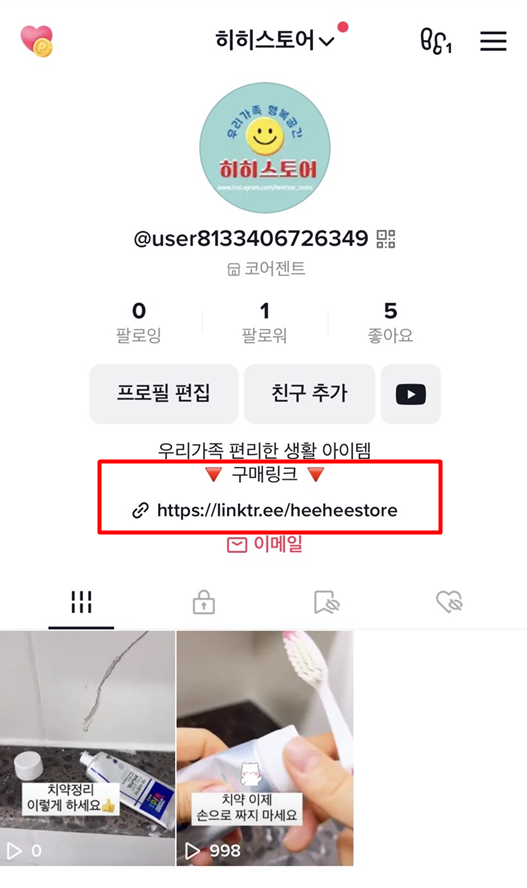Tap the 이메일 contact link
This screenshot has width=527, height=888.
pos(264,544)
